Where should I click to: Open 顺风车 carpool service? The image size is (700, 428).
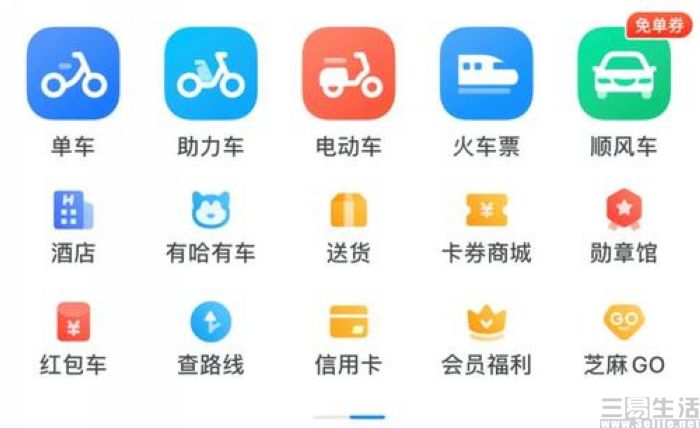(624, 74)
